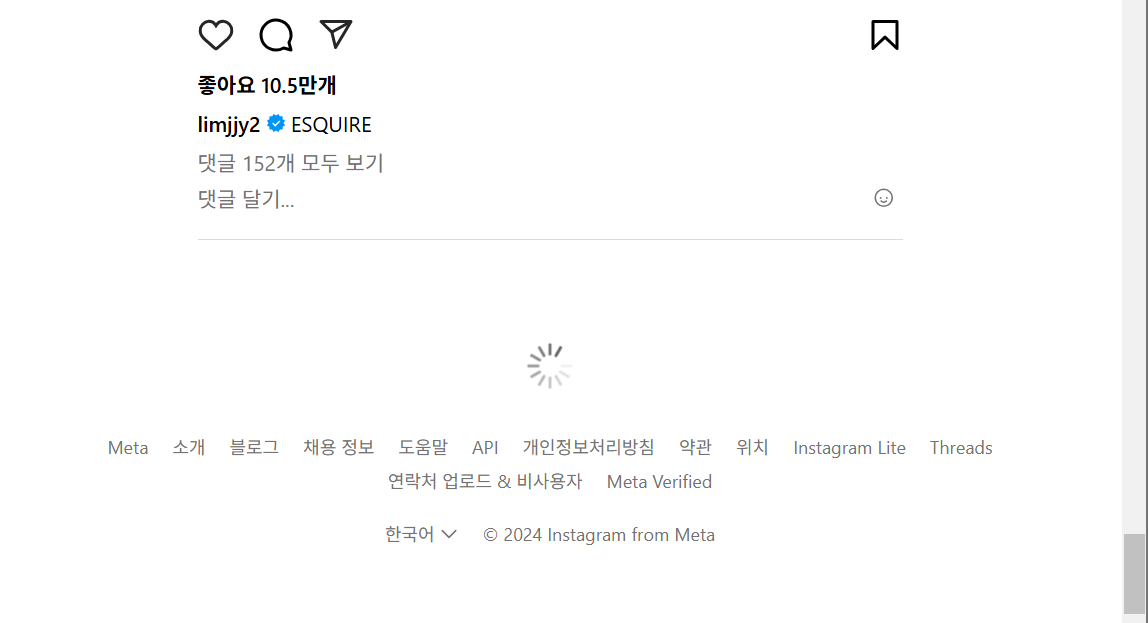Open the 소개 footer link
Viewport: 1148px width, 623px height.
[189, 448]
